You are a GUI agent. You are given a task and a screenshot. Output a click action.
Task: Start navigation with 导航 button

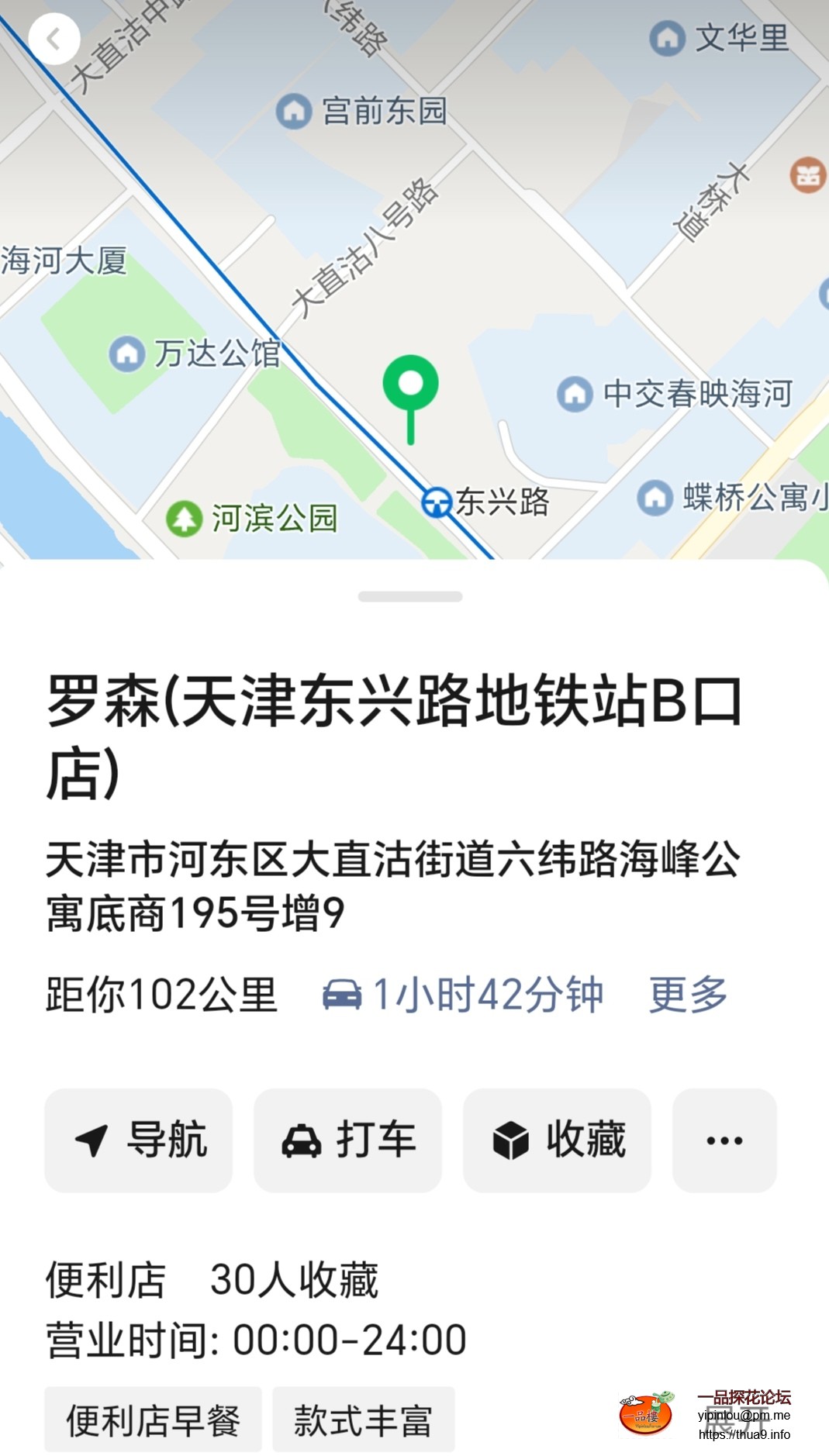139,1140
